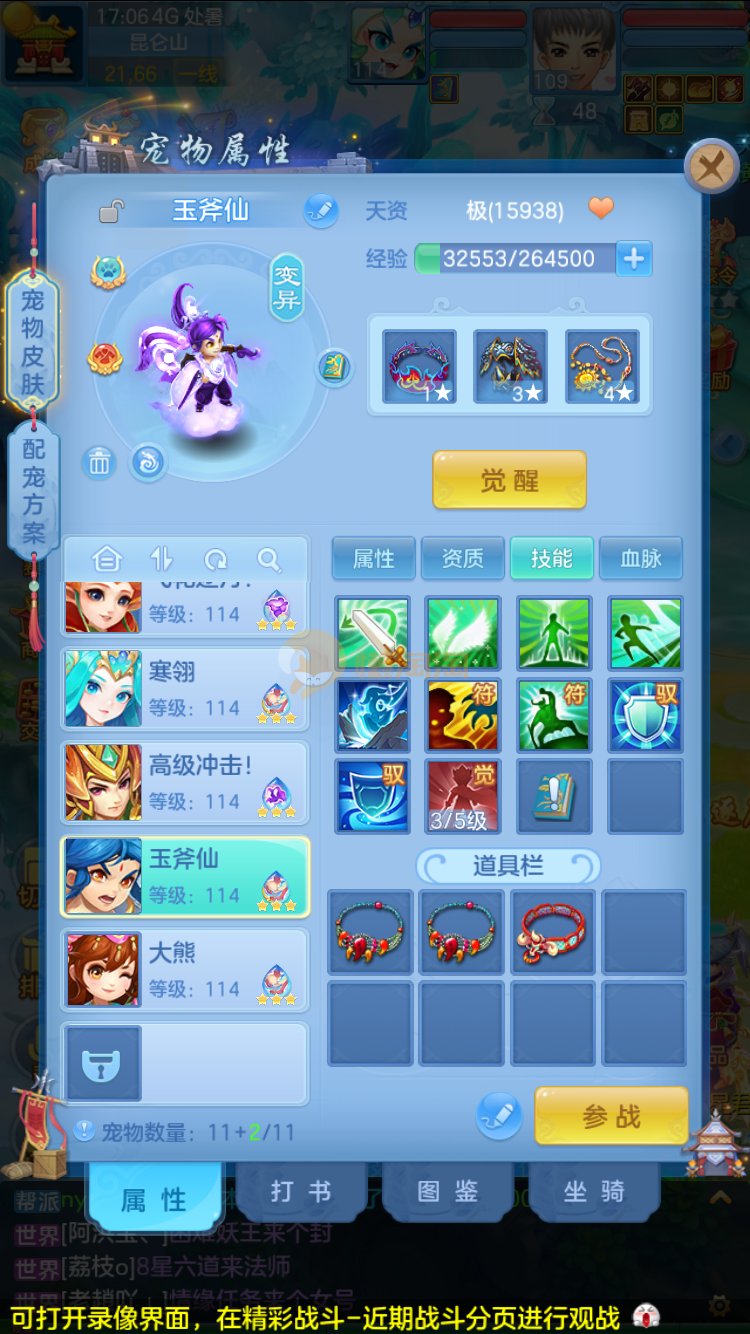Select pet 高级冲击! in the list

186,783
